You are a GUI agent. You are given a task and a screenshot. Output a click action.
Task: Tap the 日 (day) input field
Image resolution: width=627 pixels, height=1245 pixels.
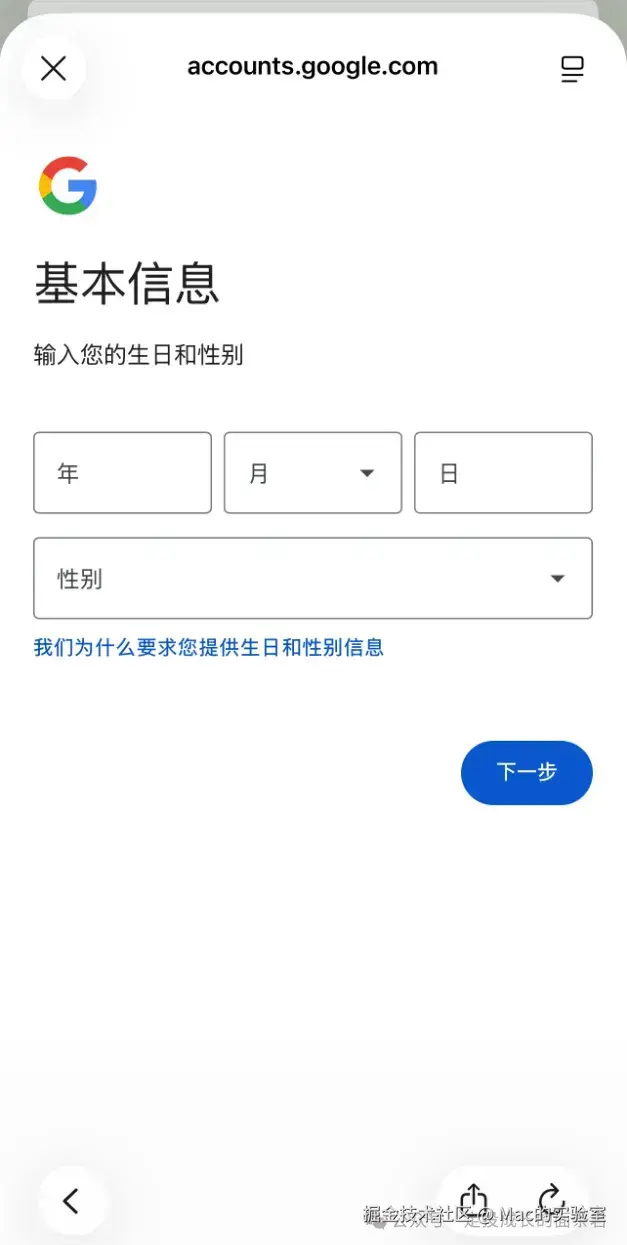(503, 473)
